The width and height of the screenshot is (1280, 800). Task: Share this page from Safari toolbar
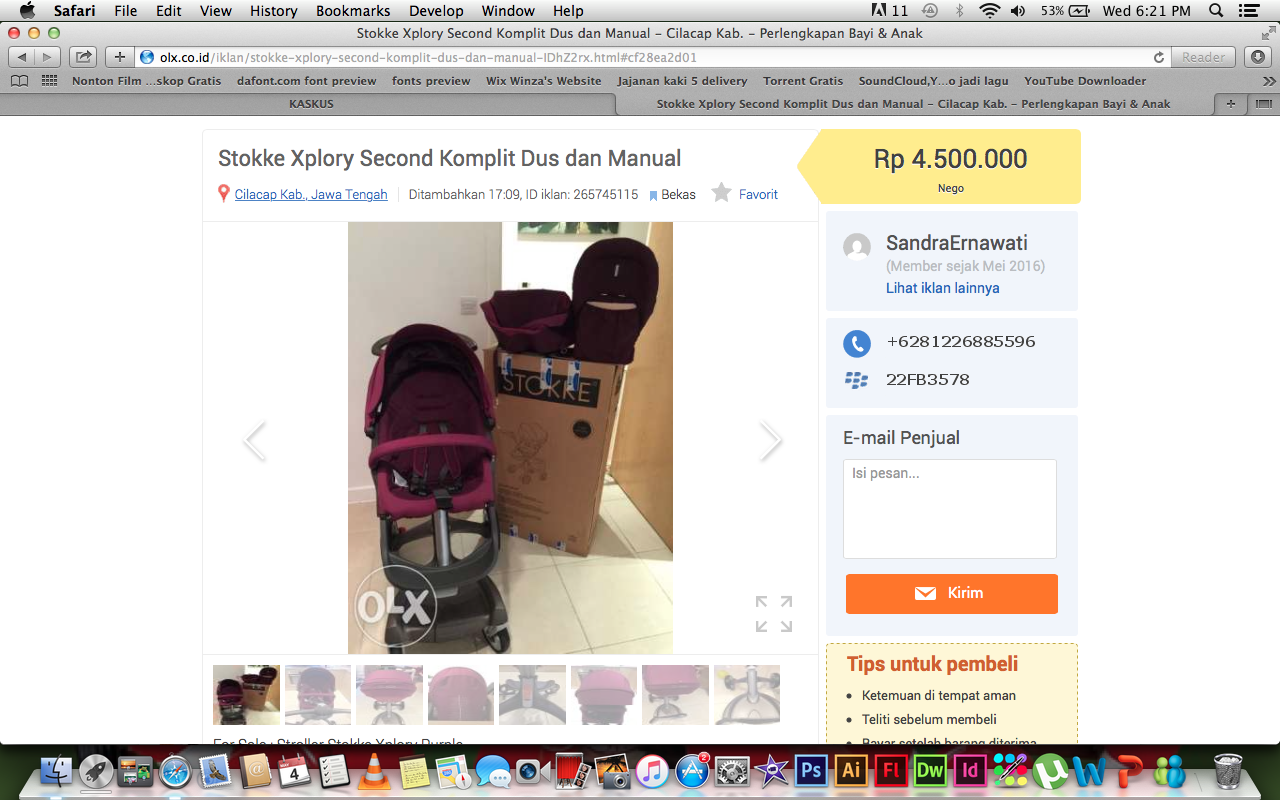84,57
